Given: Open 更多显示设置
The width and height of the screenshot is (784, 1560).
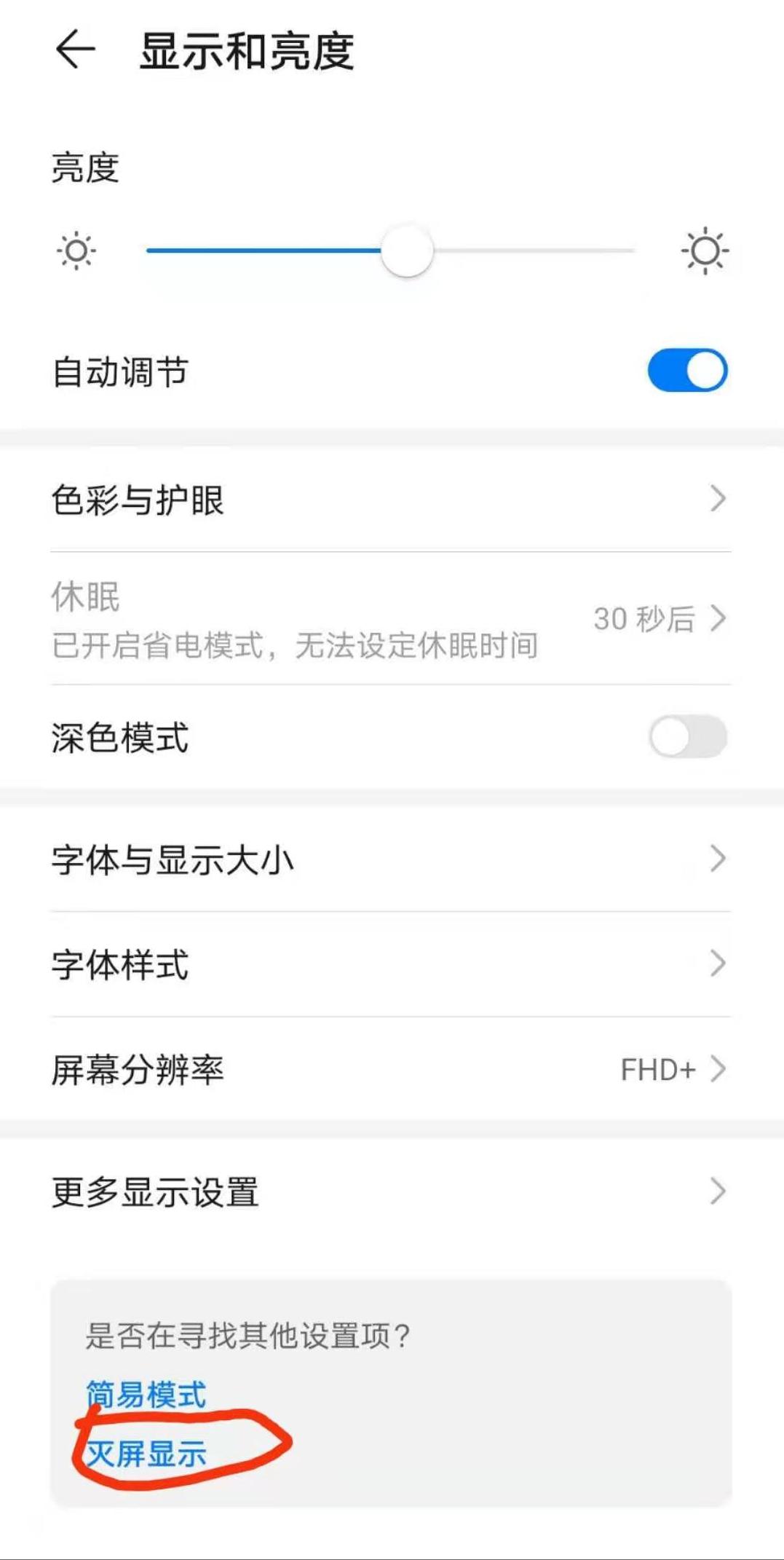Looking at the screenshot, I should coord(291,1190).
